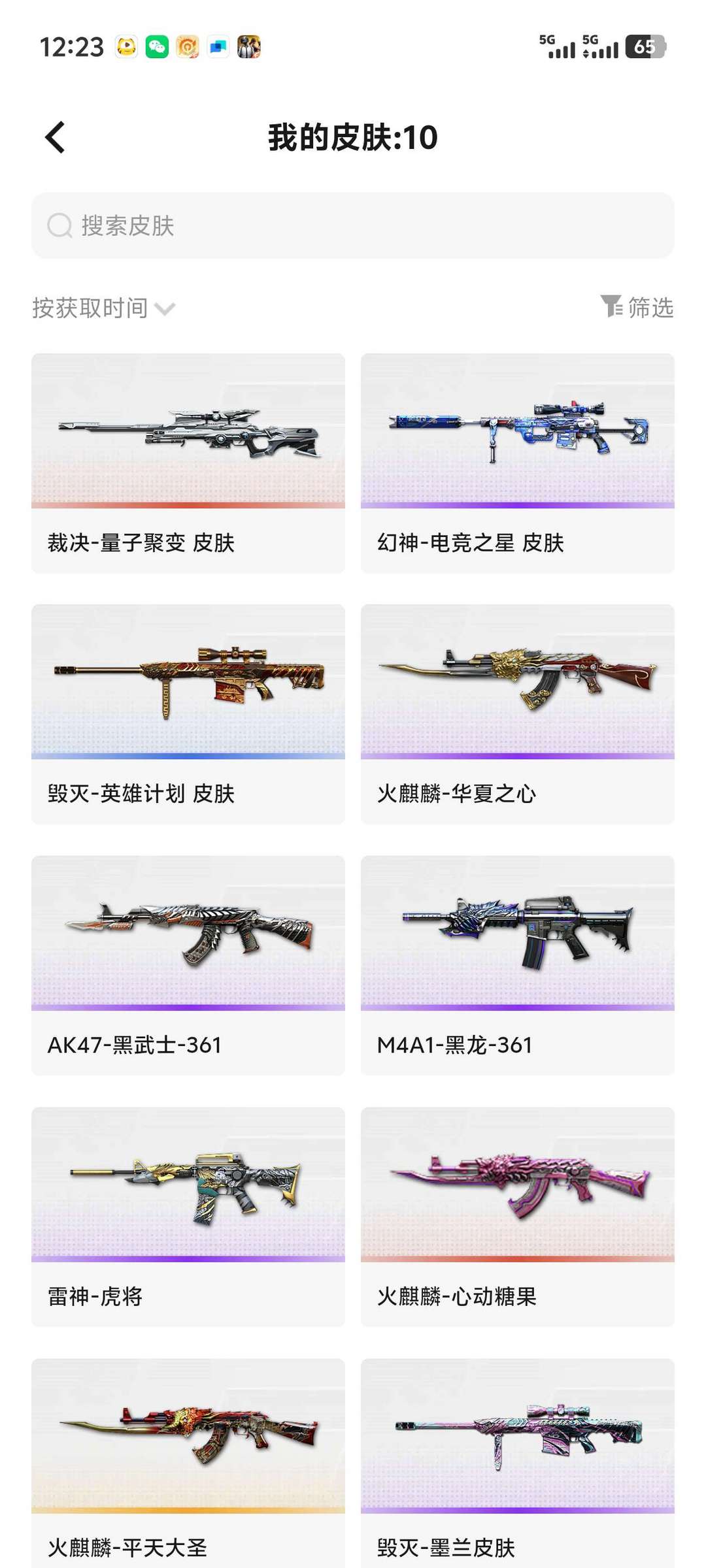View the 毁灭-英雄计划 皮肤 item

tap(188, 713)
